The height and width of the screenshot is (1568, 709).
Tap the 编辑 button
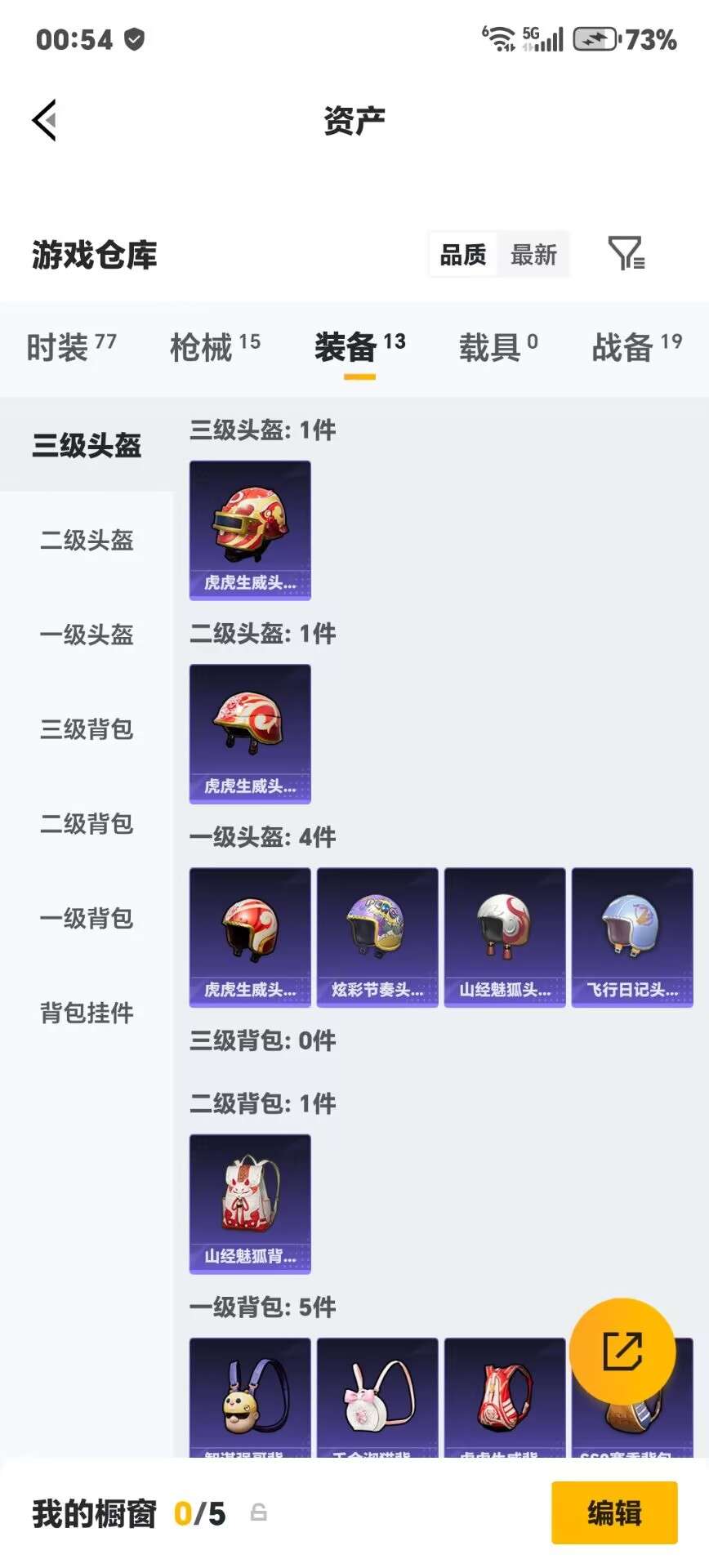click(x=614, y=1512)
